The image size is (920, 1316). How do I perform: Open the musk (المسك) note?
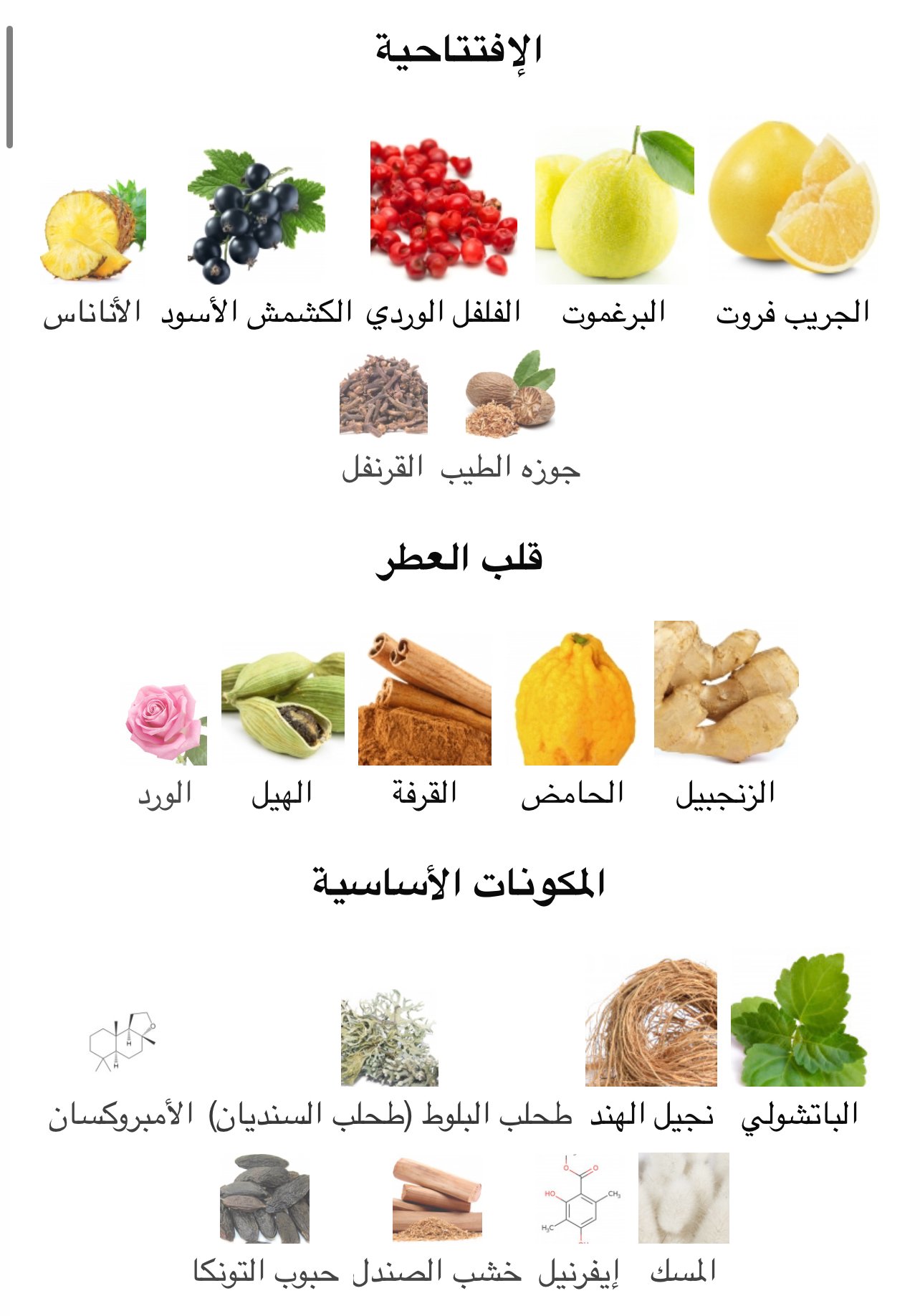(x=683, y=1198)
